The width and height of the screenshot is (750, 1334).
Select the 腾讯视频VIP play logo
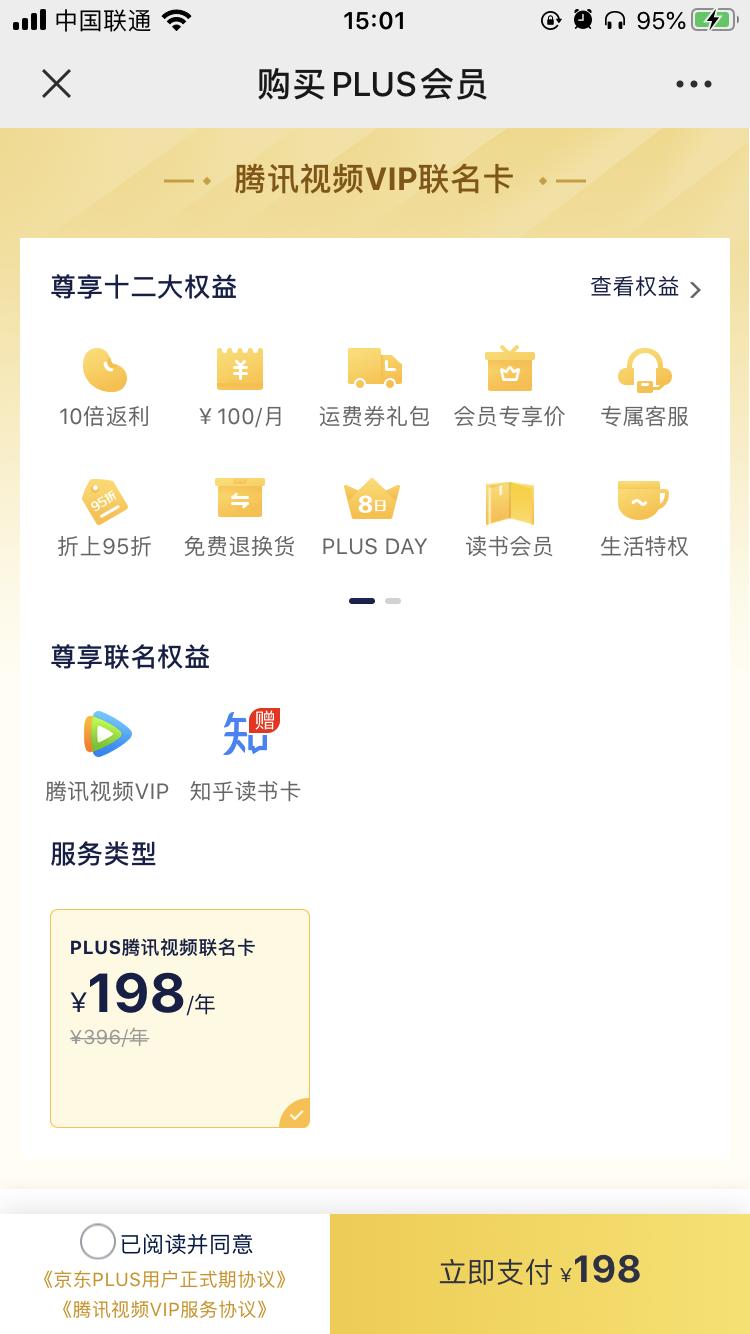106,733
